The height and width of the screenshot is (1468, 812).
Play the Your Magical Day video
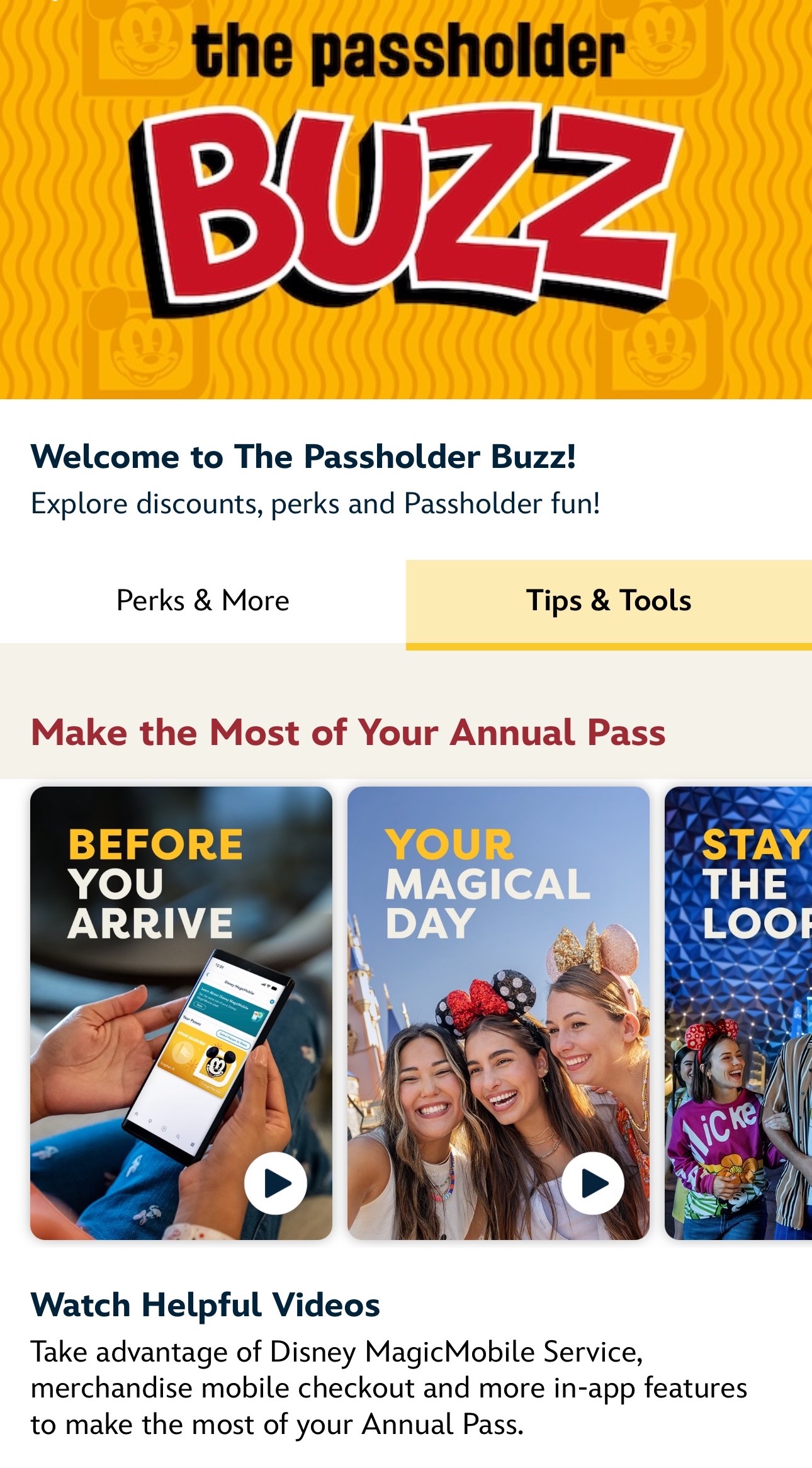592,1183
